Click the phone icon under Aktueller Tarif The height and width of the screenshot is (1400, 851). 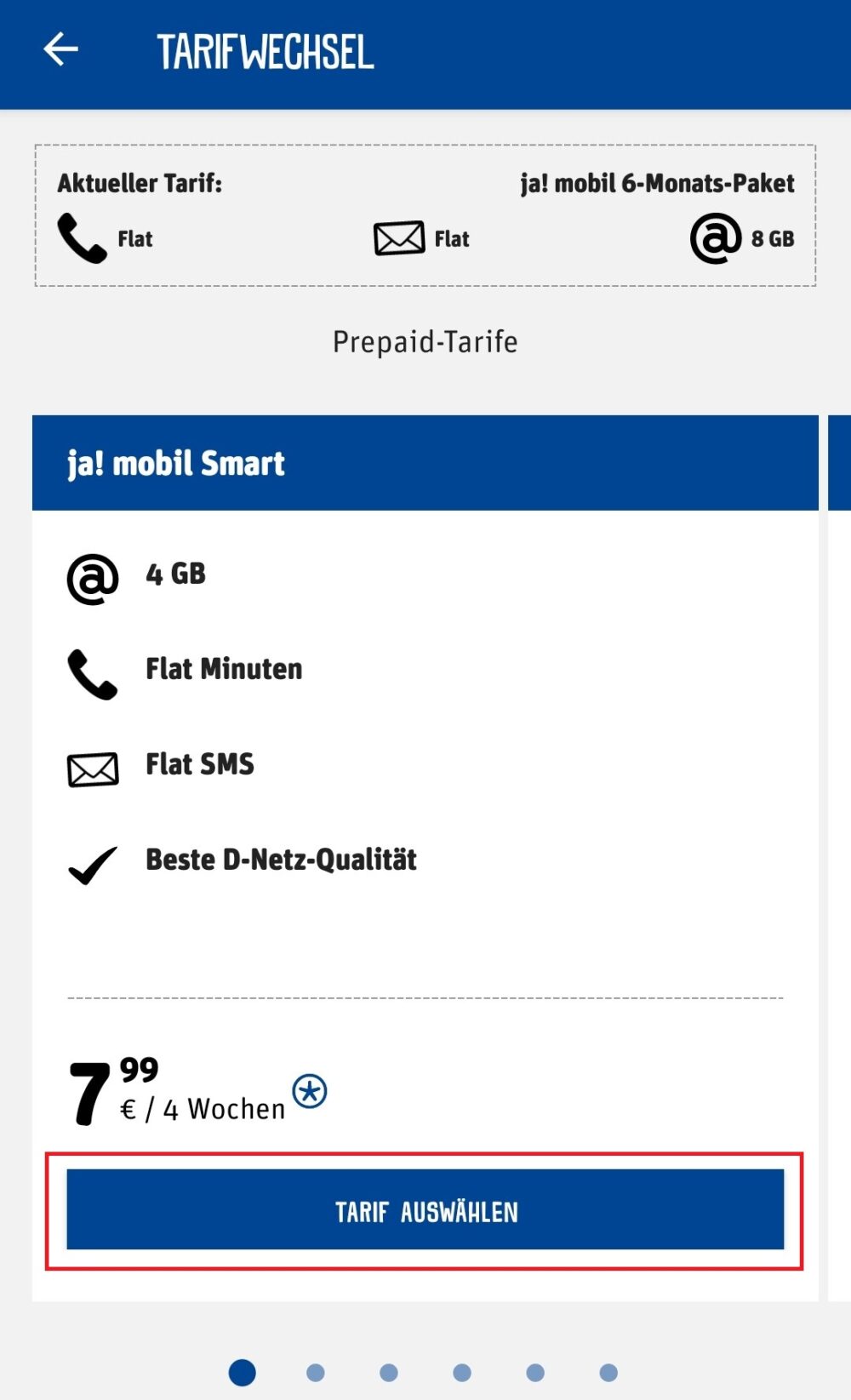pyautogui.click(x=83, y=239)
